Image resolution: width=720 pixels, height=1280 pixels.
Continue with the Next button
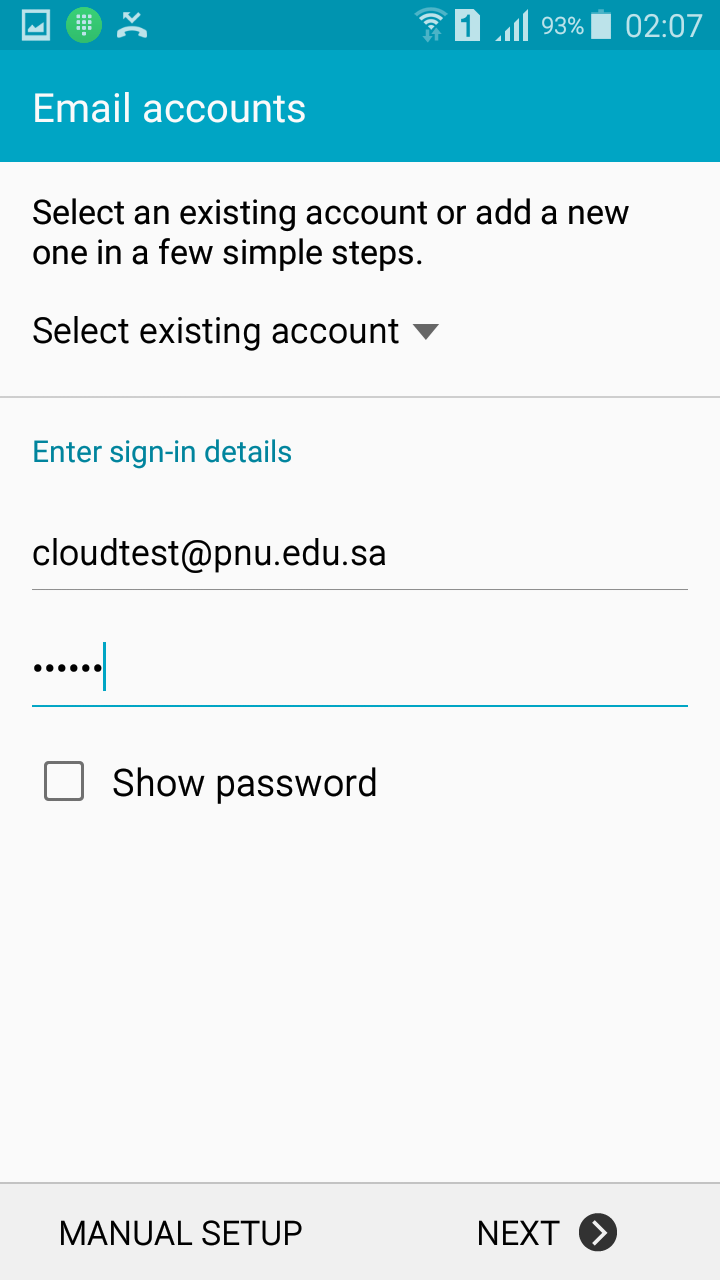(x=546, y=1233)
